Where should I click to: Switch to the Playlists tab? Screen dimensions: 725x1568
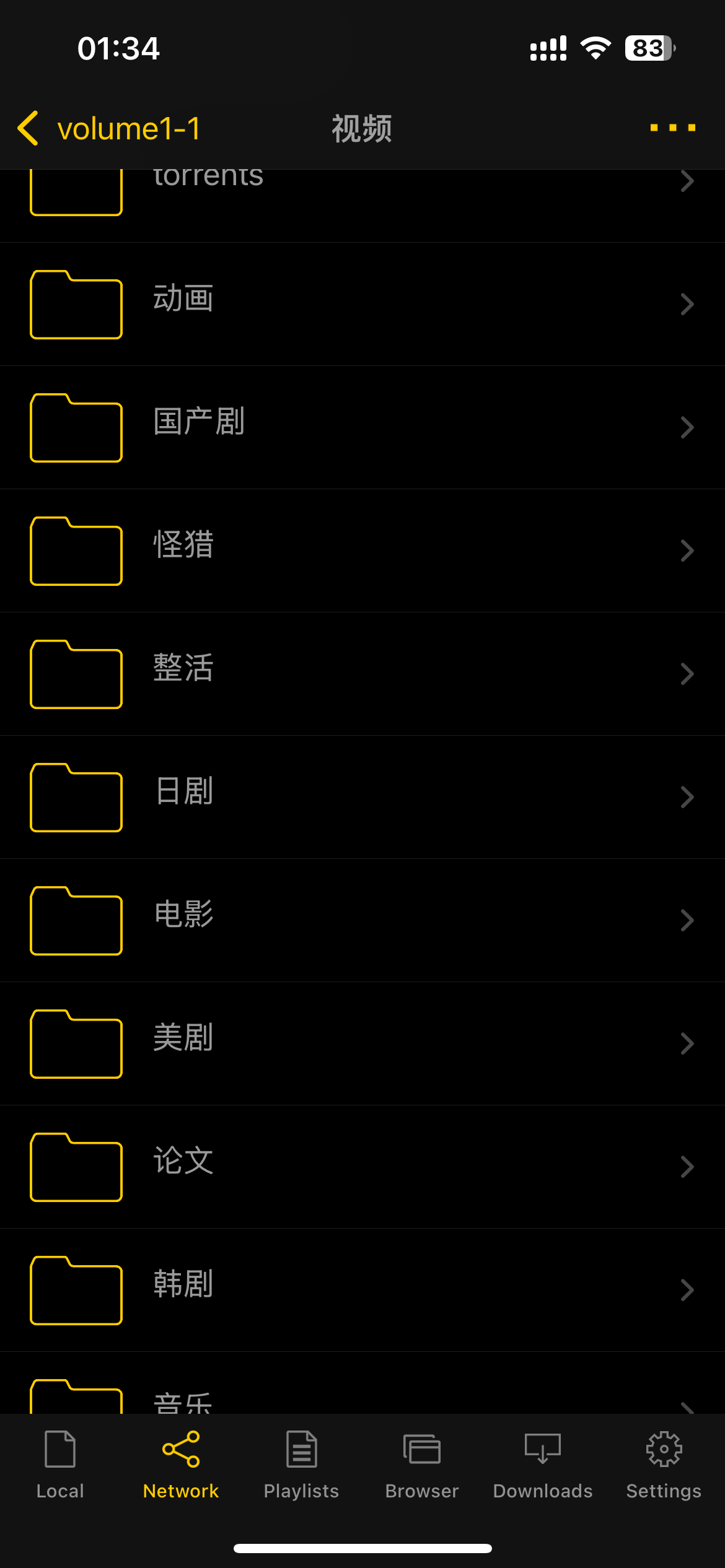pyautogui.click(x=302, y=1465)
